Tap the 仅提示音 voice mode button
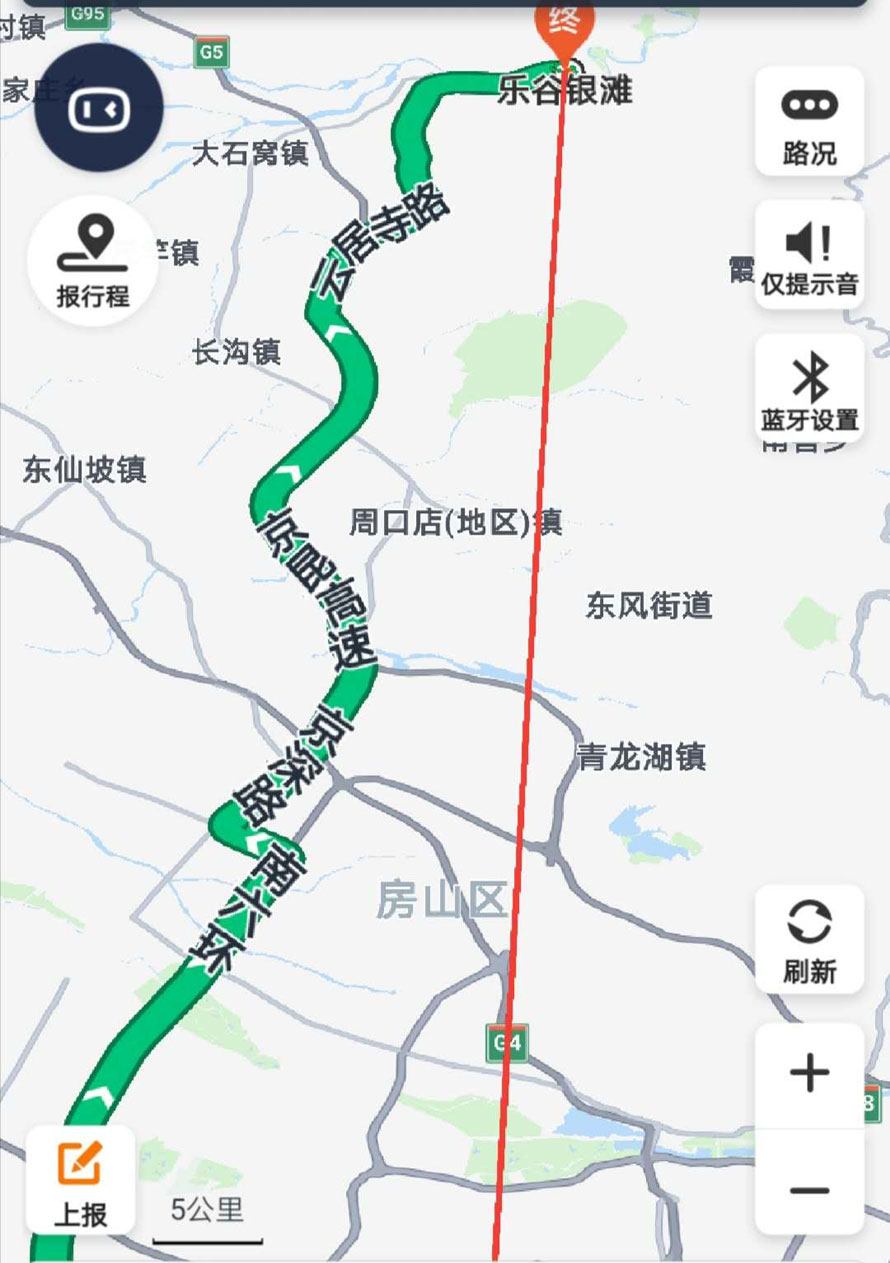 809,256
